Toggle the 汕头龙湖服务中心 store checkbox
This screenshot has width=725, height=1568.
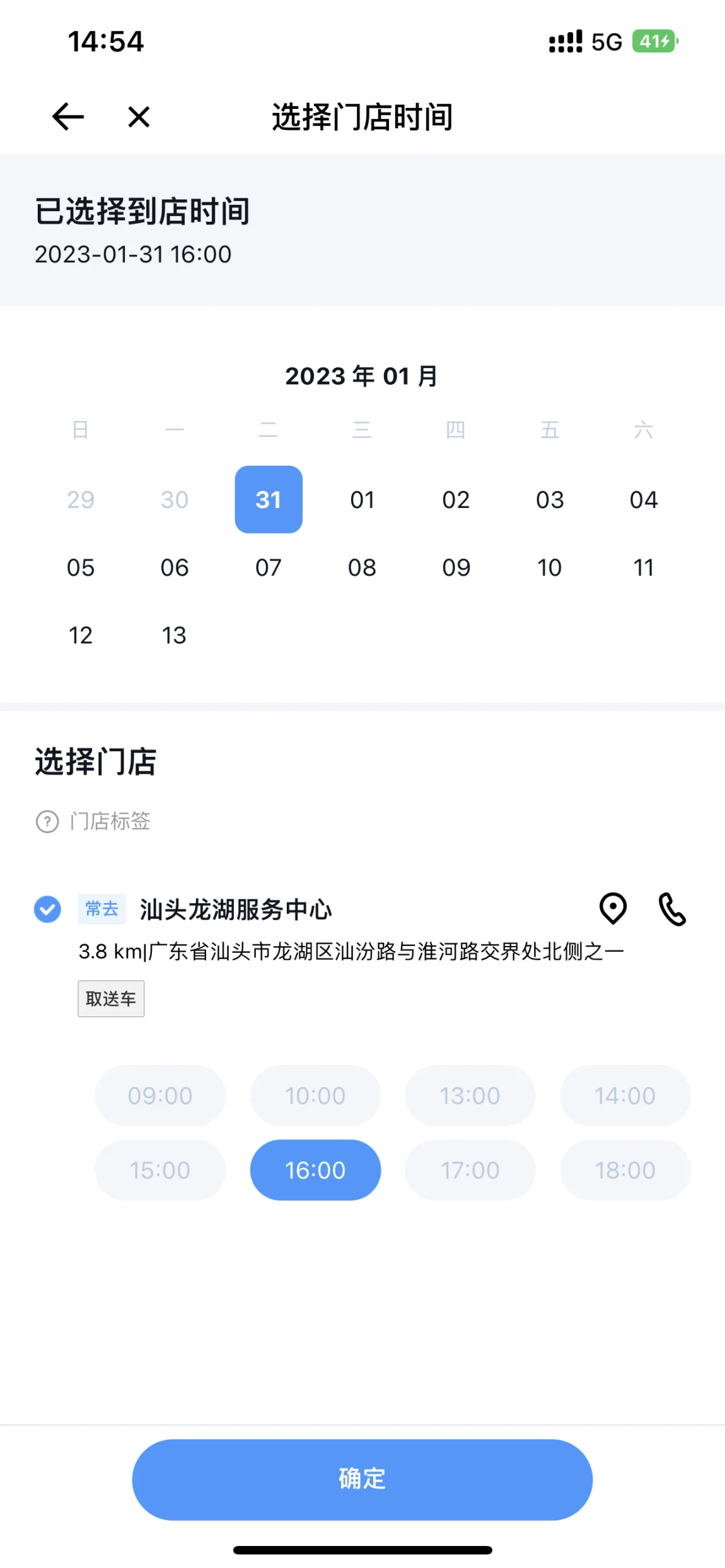[47, 909]
